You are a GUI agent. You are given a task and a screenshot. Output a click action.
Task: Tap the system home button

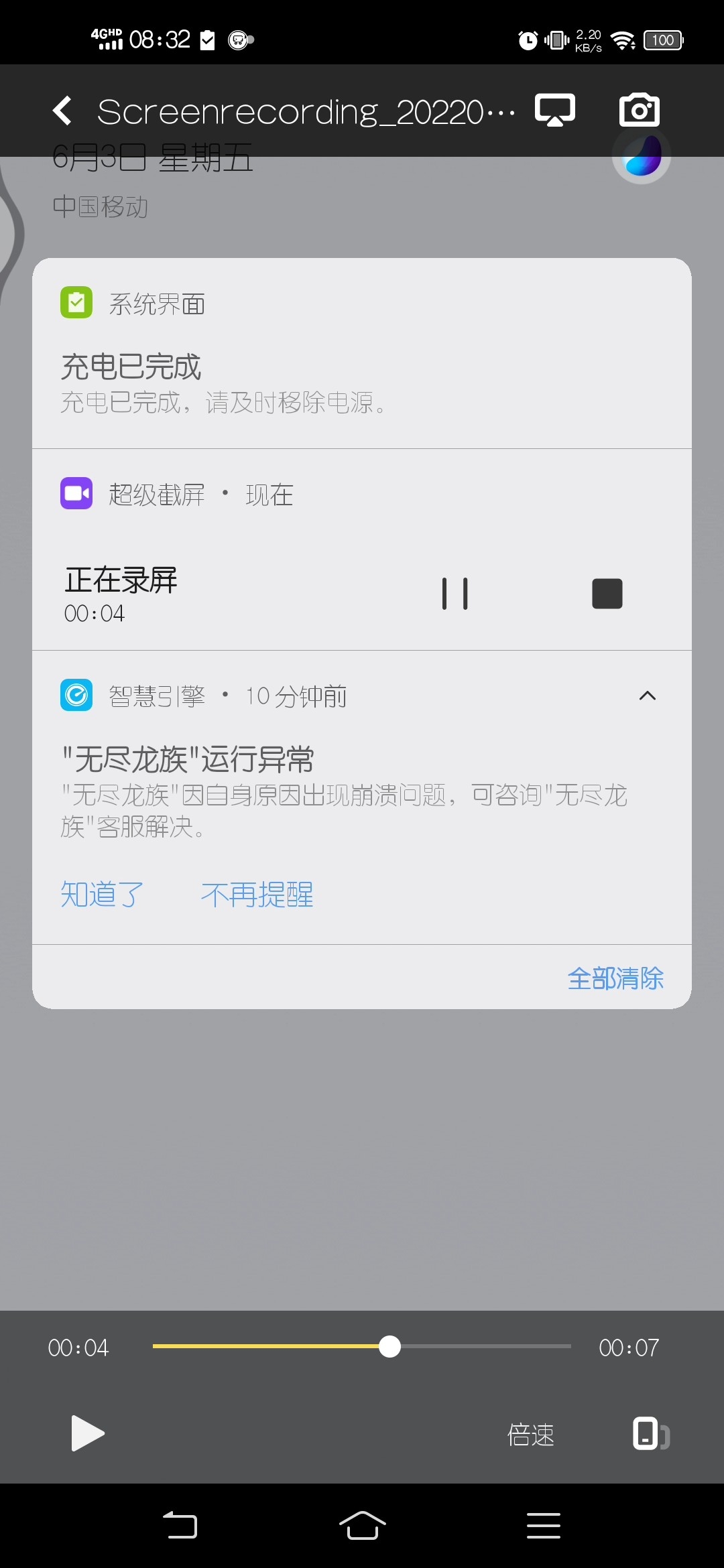point(362,1526)
